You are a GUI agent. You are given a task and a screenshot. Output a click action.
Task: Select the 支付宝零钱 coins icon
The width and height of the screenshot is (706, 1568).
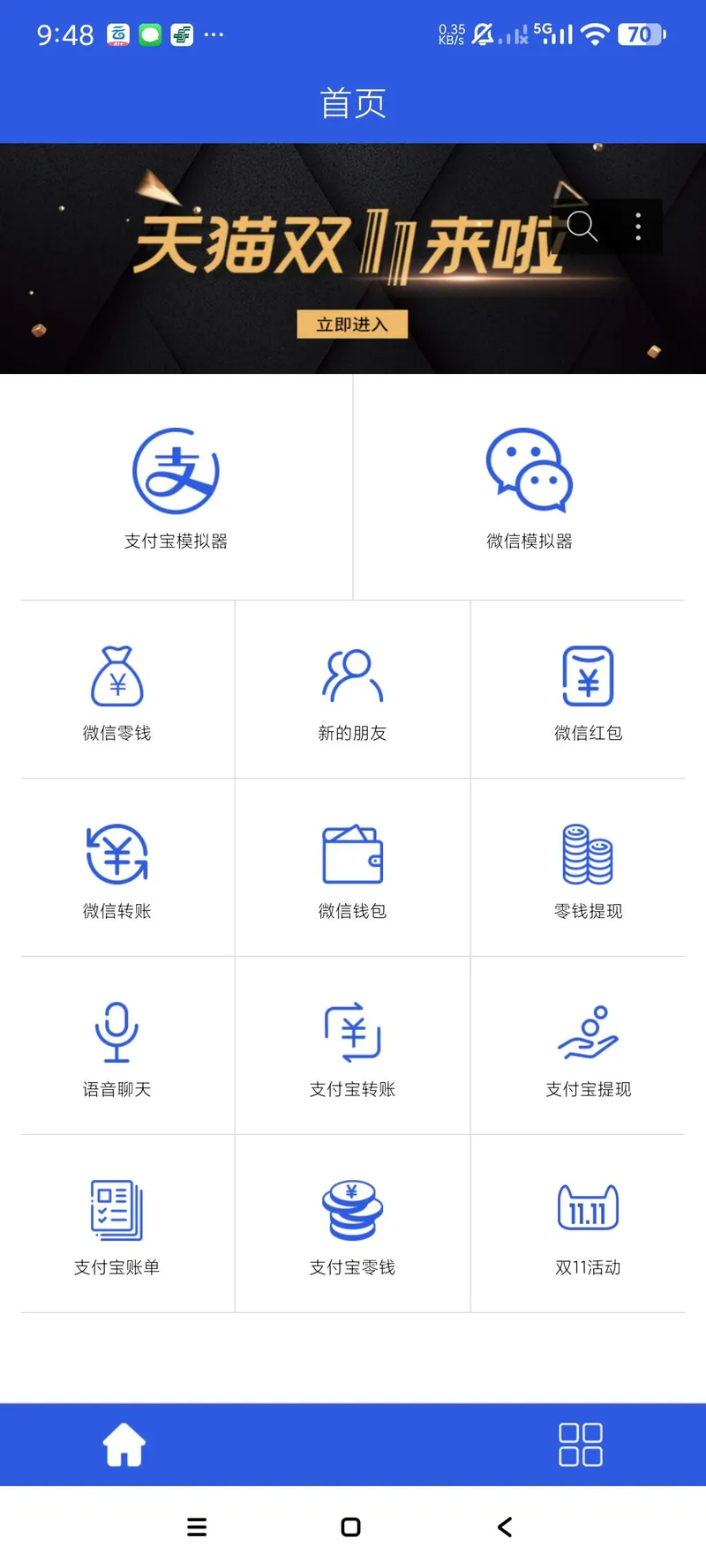tap(352, 1210)
